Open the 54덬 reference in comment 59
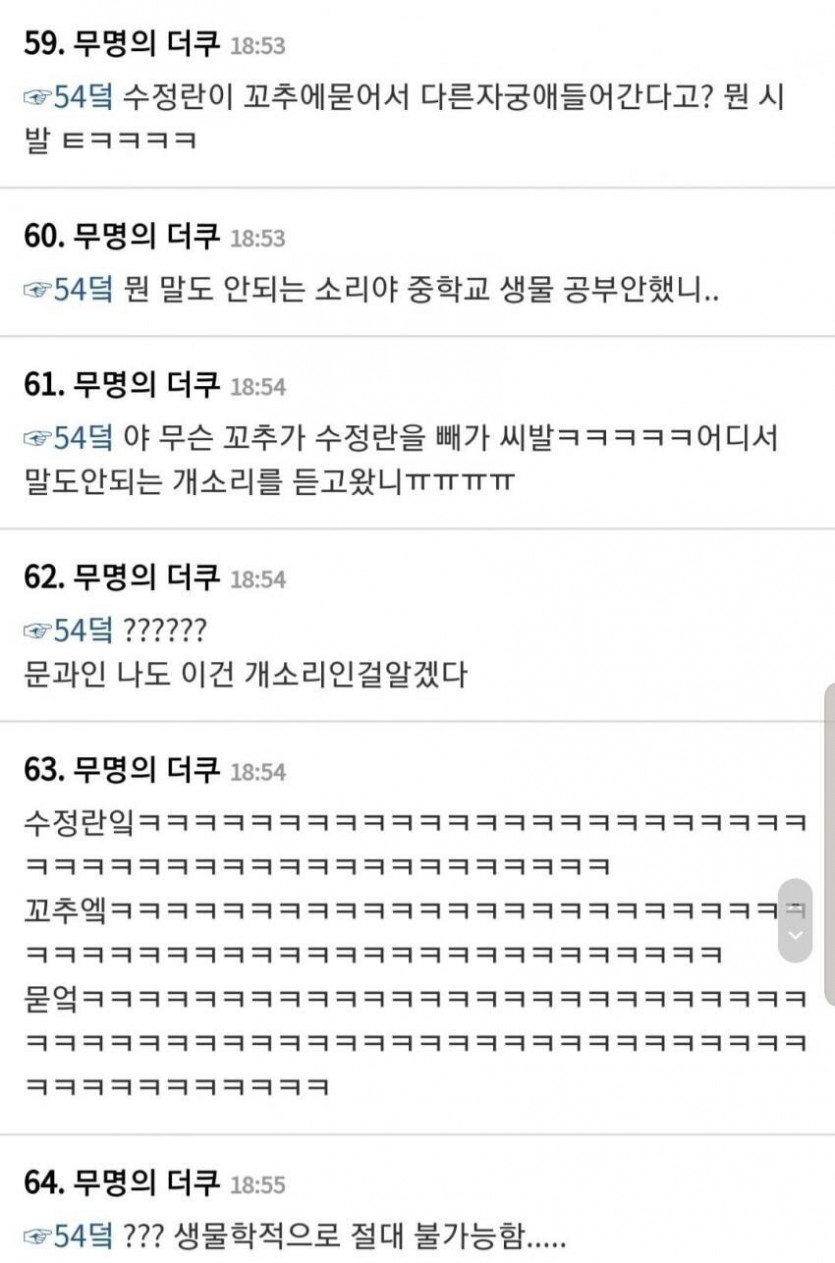 tap(70, 97)
